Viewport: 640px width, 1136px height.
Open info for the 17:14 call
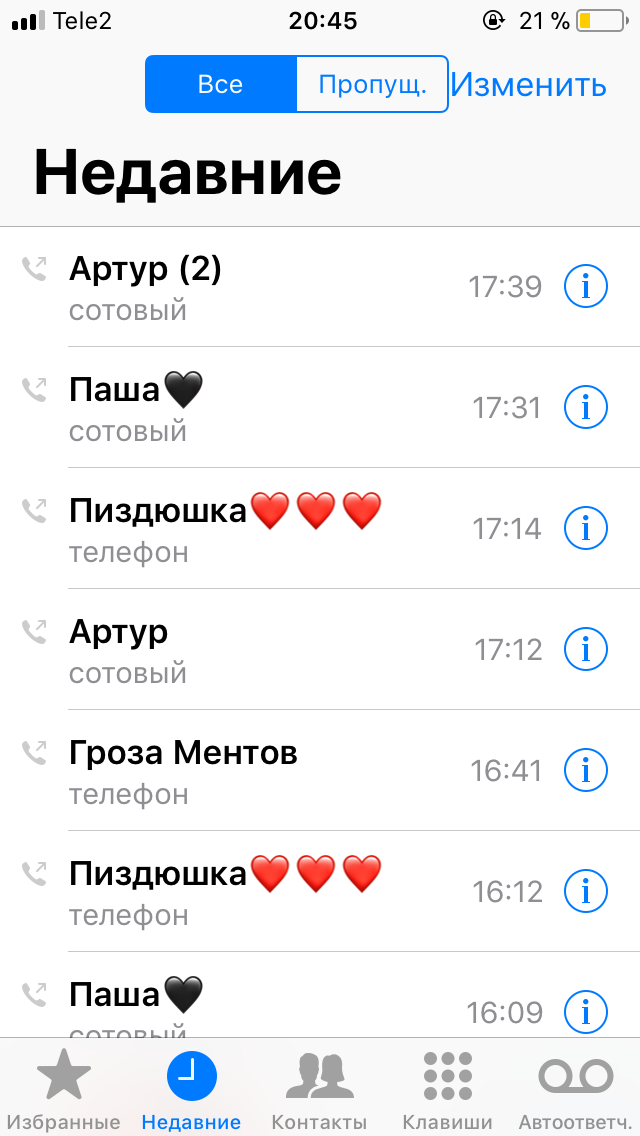(x=586, y=529)
